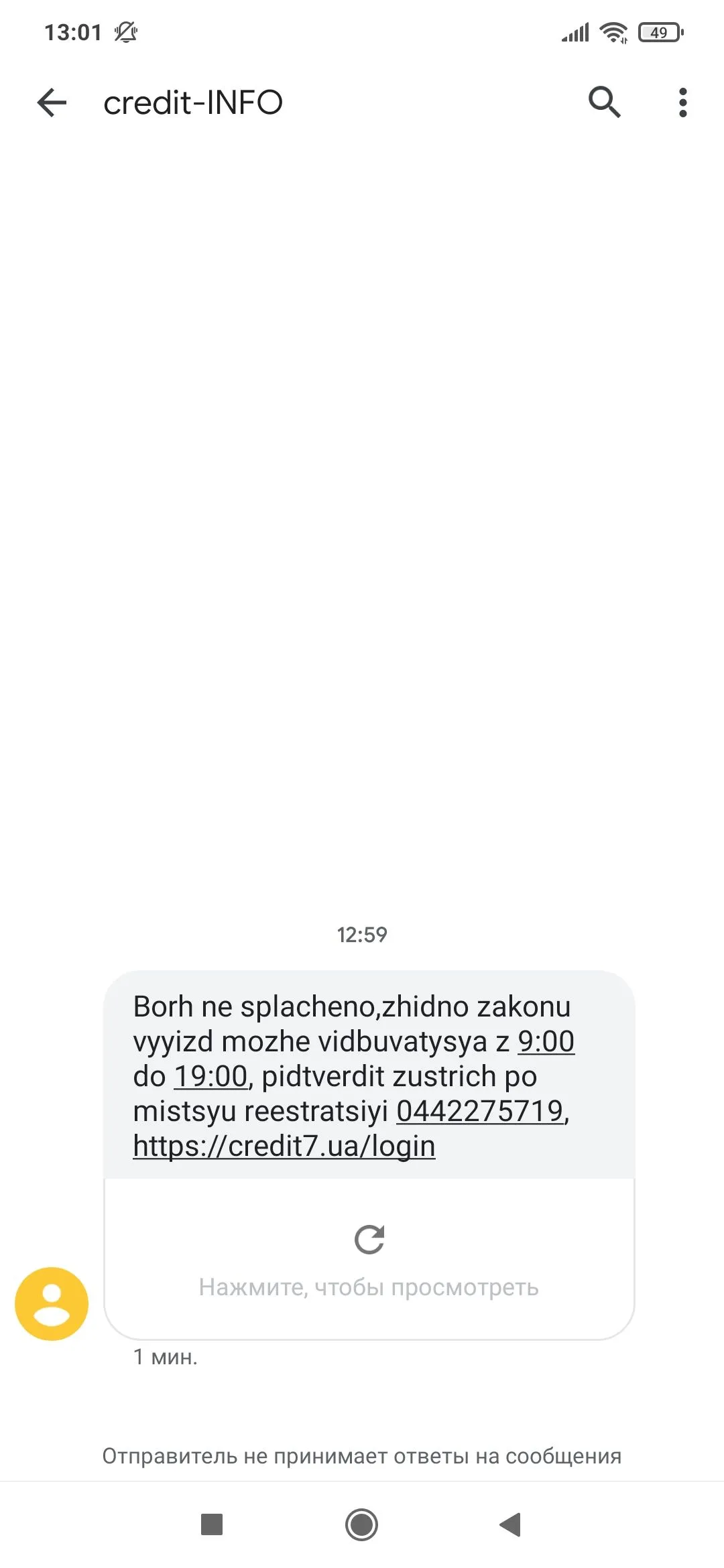Viewport: 724px width, 1568px height.
Task: Open recent apps with the square button
Action: 212,1525
